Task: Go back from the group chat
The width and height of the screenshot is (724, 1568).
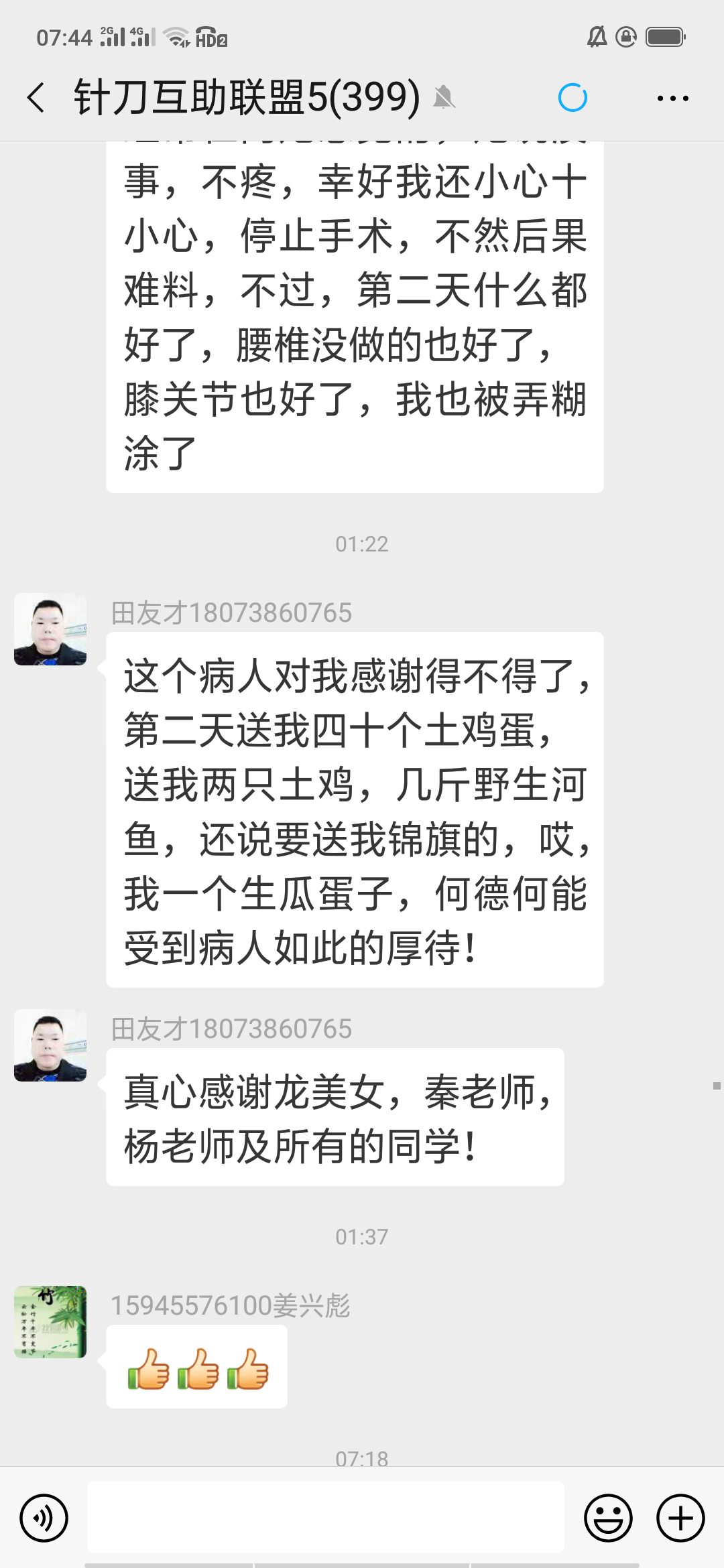Action: [x=36, y=98]
